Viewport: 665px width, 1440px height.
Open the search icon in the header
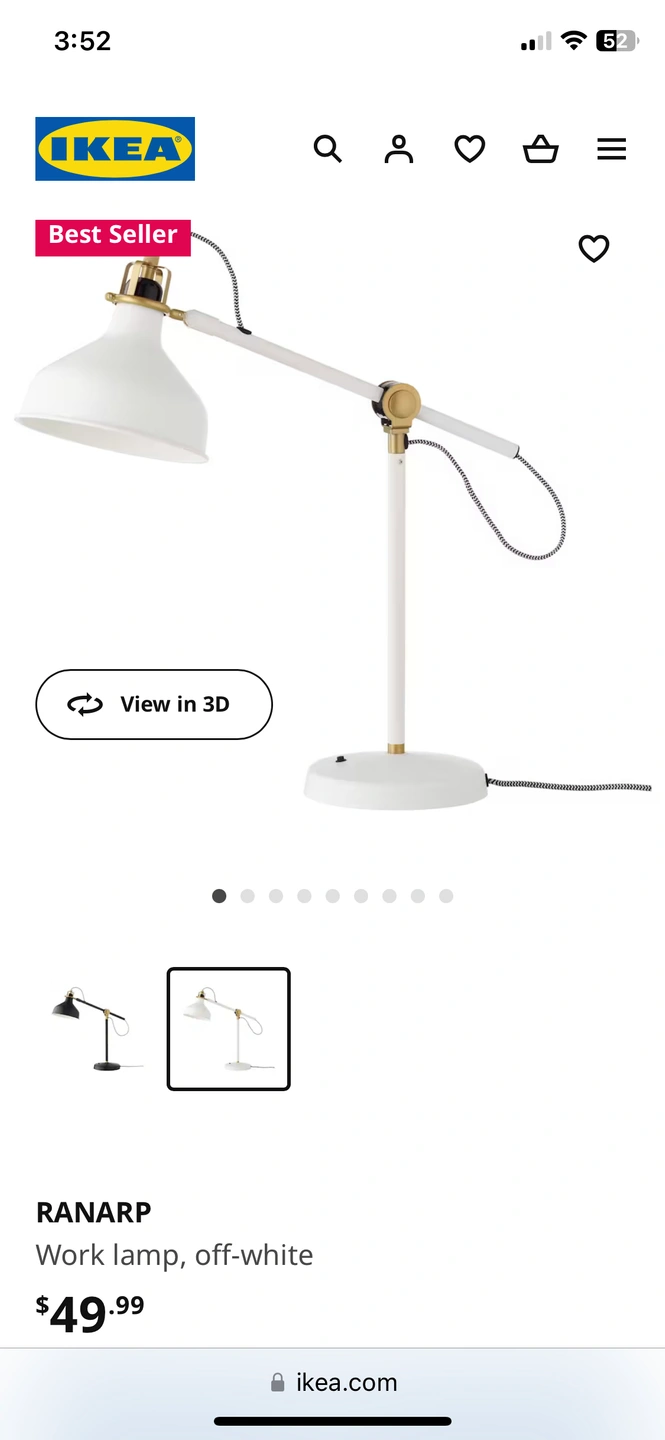pyautogui.click(x=328, y=150)
